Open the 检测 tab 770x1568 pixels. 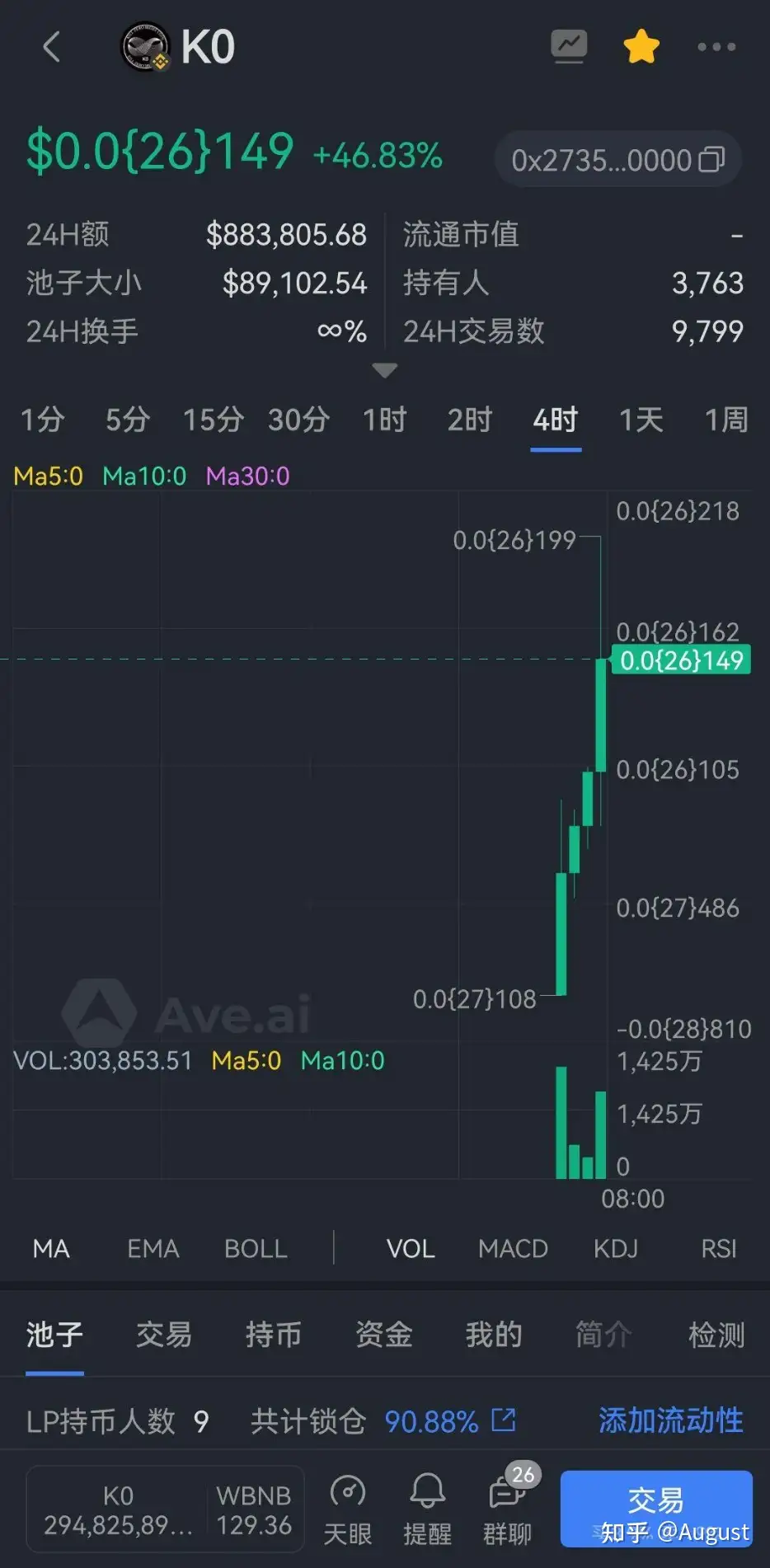click(x=716, y=1334)
